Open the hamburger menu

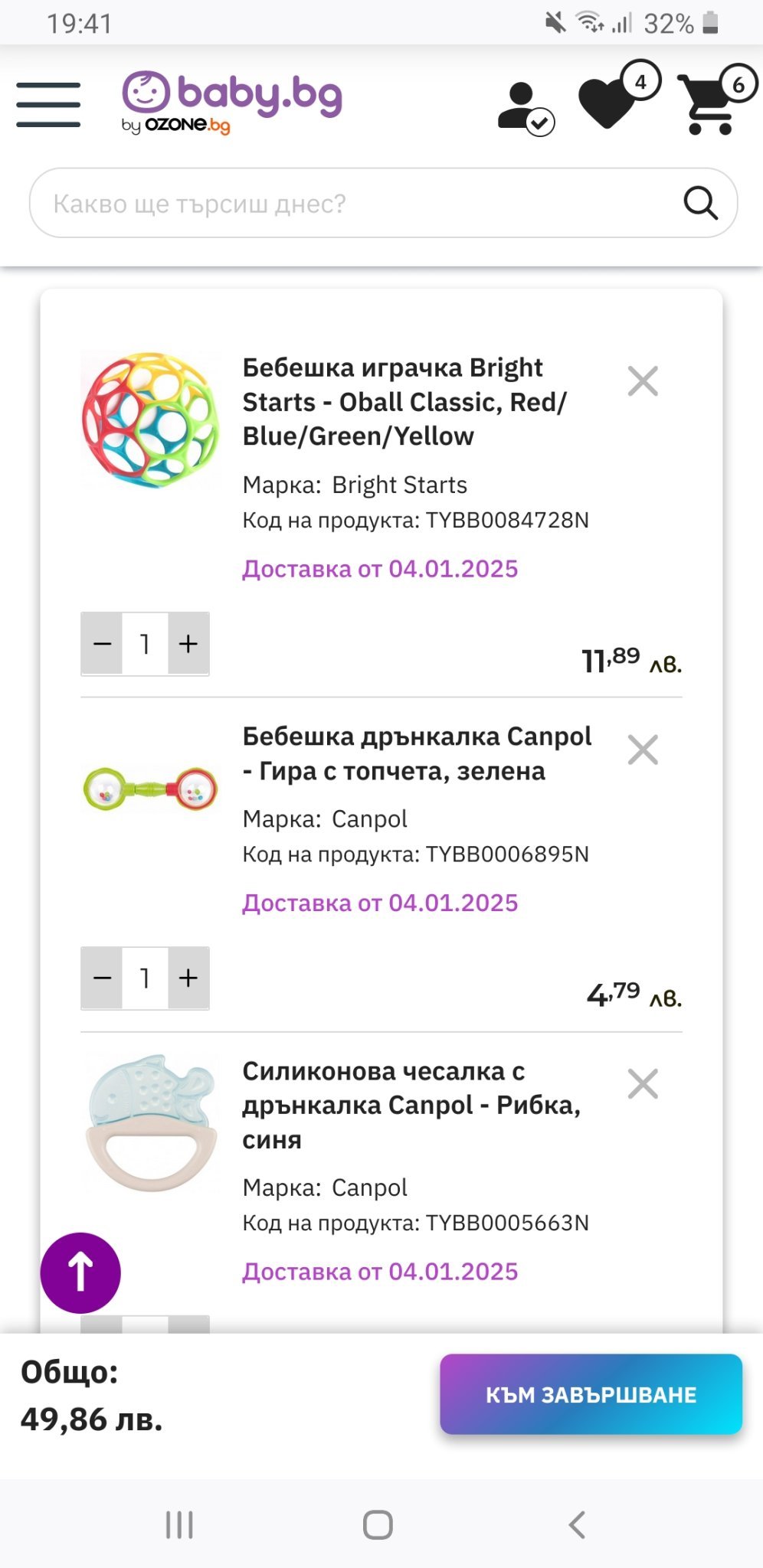pos(48,104)
